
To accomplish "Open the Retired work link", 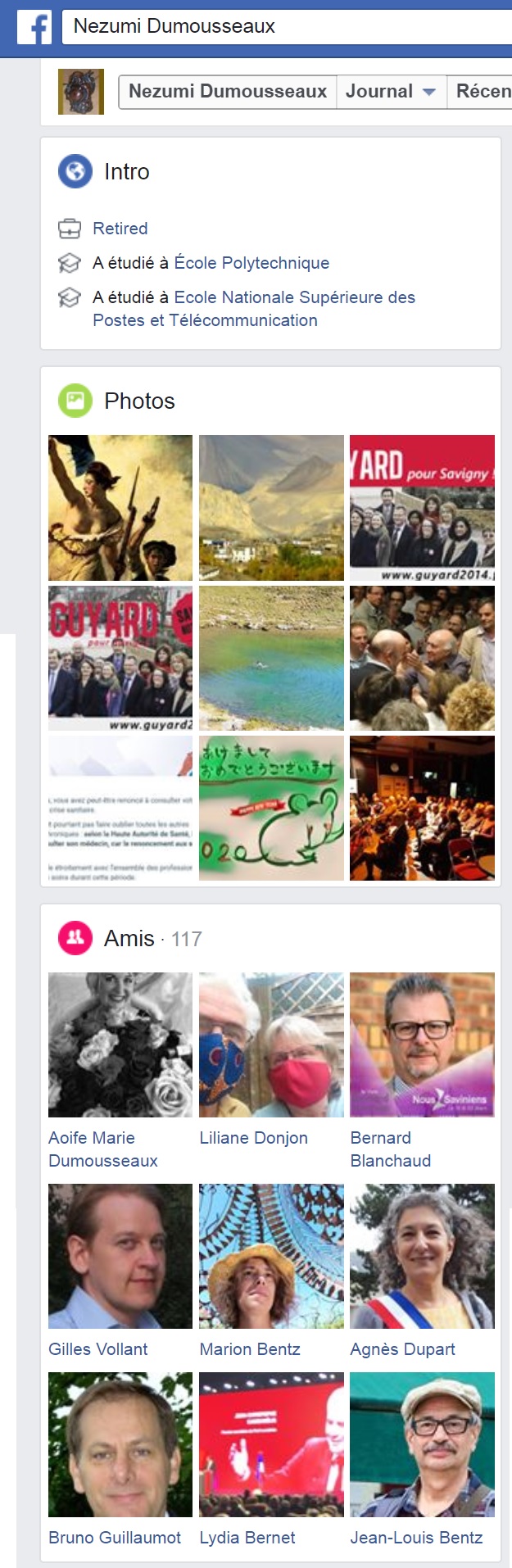I will [120, 229].
